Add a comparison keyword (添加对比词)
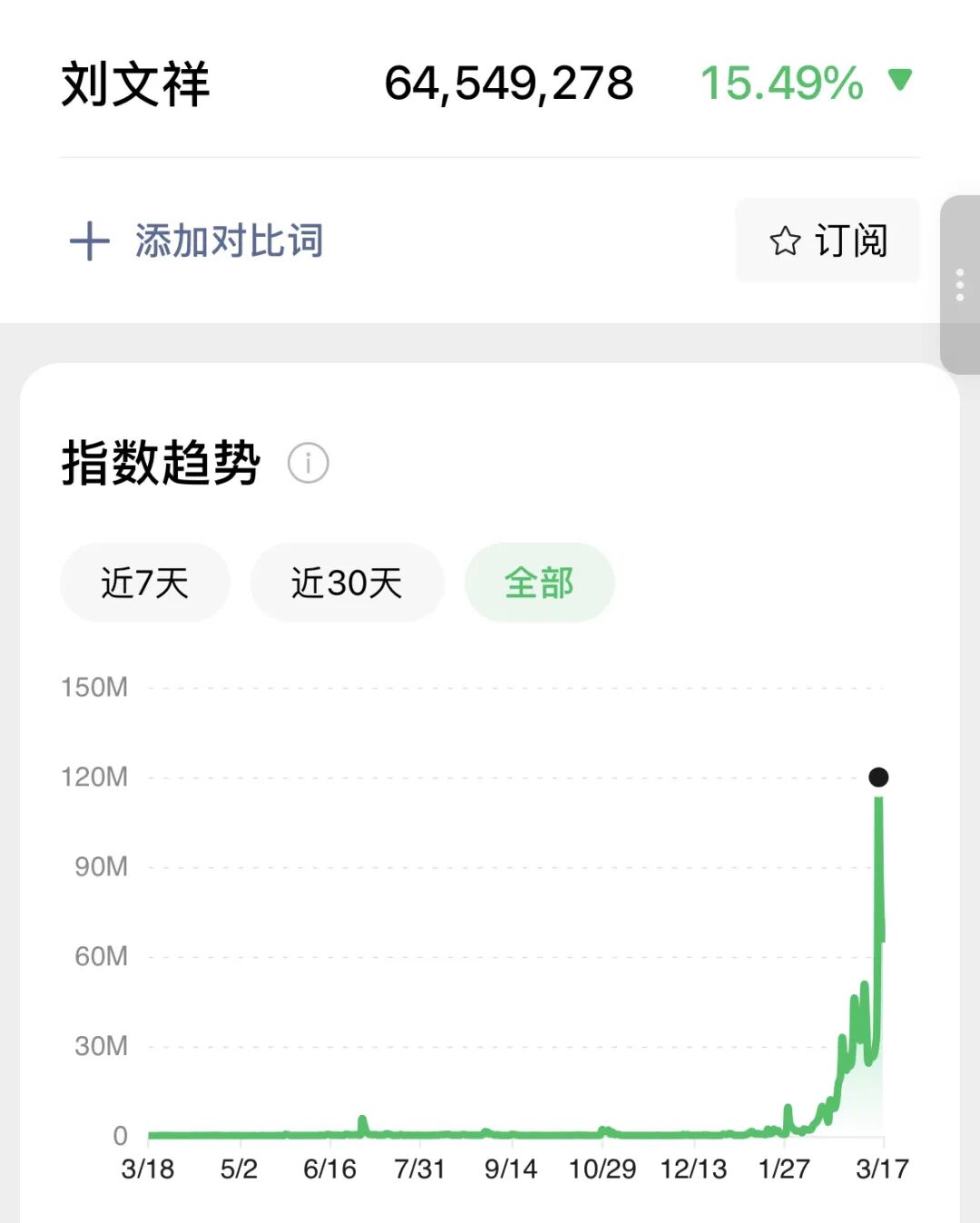The height and width of the screenshot is (1223, 980). pos(197,241)
